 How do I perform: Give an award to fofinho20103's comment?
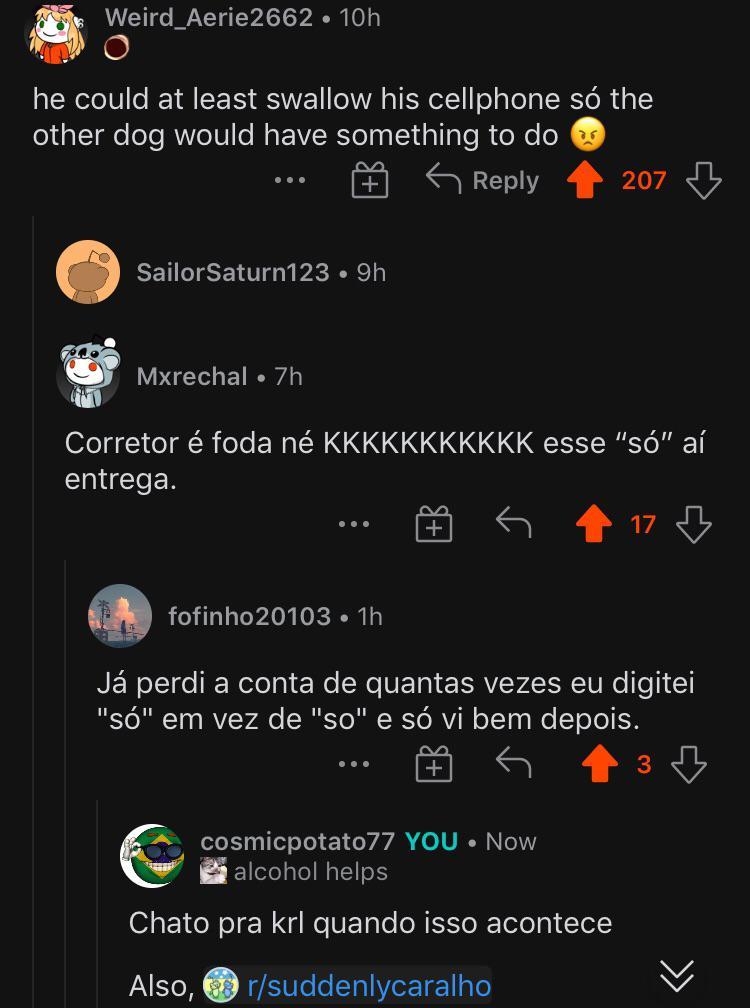coord(433,763)
